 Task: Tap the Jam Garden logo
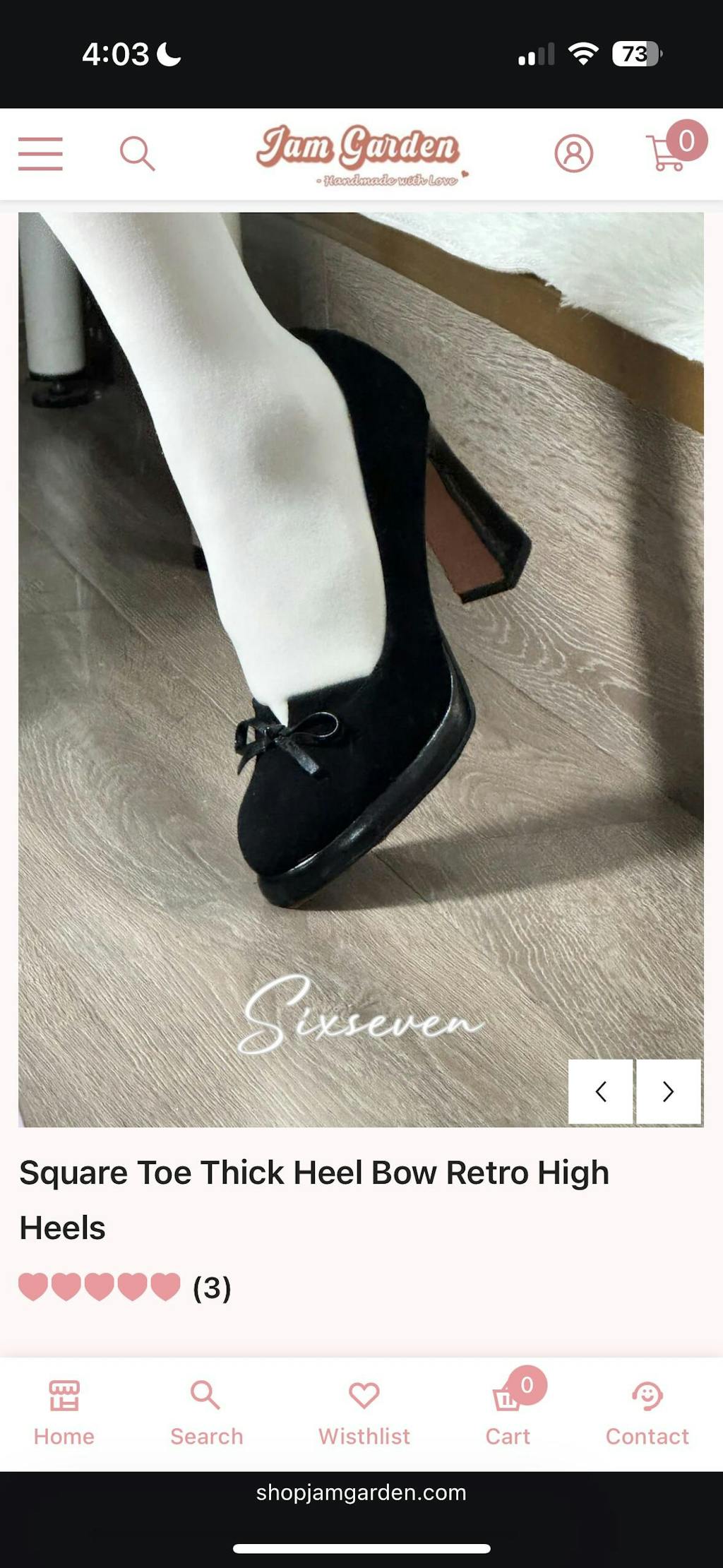click(x=360, y=155)
